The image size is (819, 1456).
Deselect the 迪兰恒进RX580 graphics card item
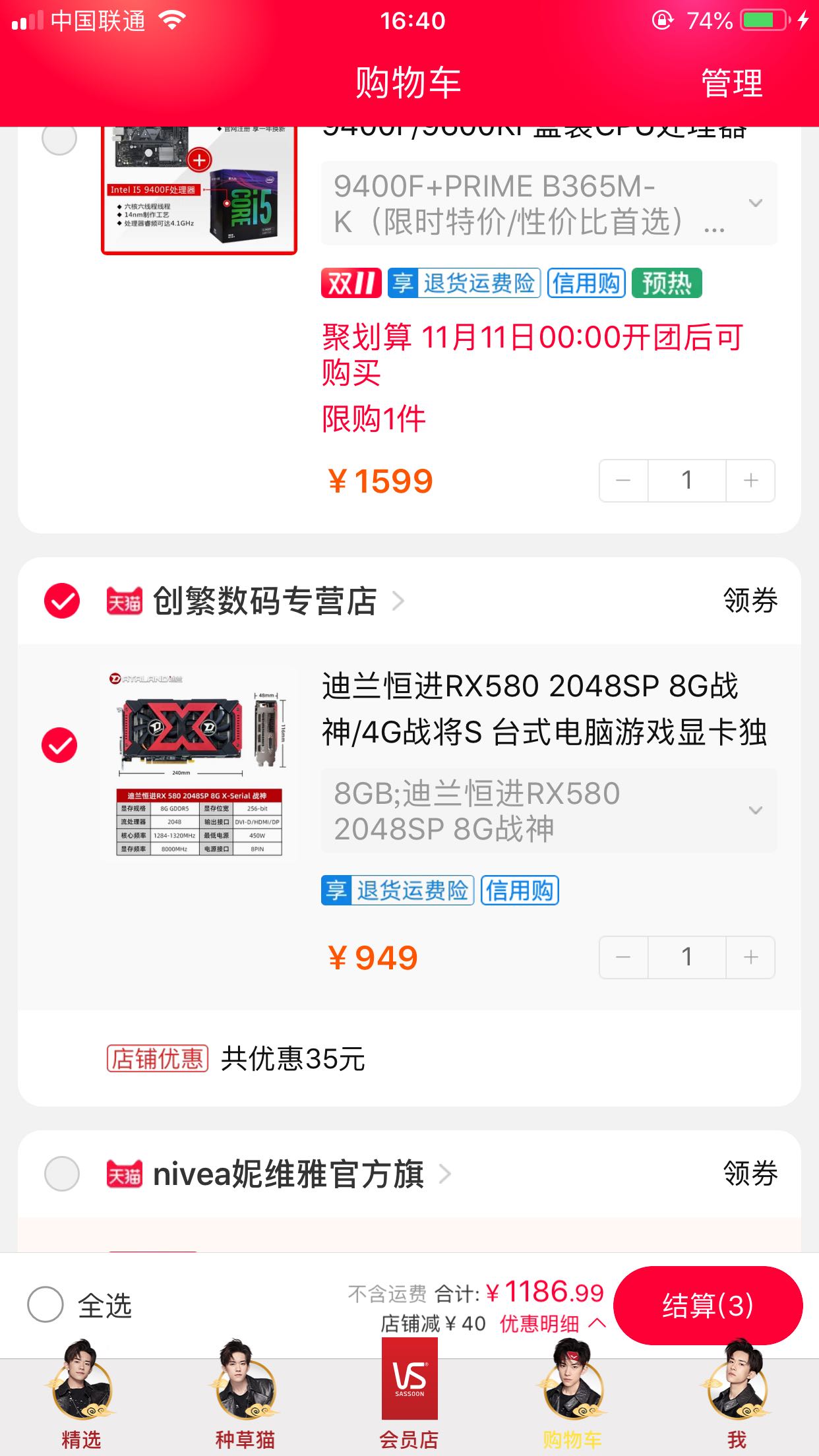(x=59, y=745)
